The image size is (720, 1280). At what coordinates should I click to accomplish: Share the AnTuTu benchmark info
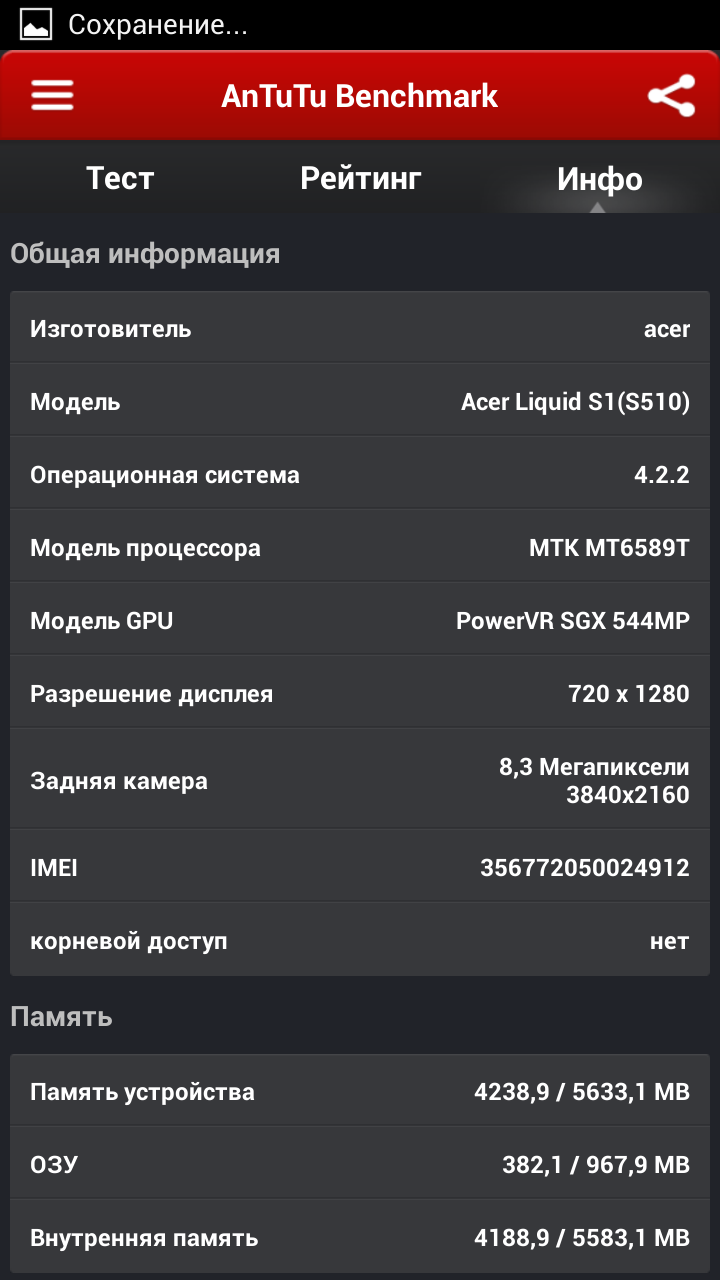coord(671,96)
